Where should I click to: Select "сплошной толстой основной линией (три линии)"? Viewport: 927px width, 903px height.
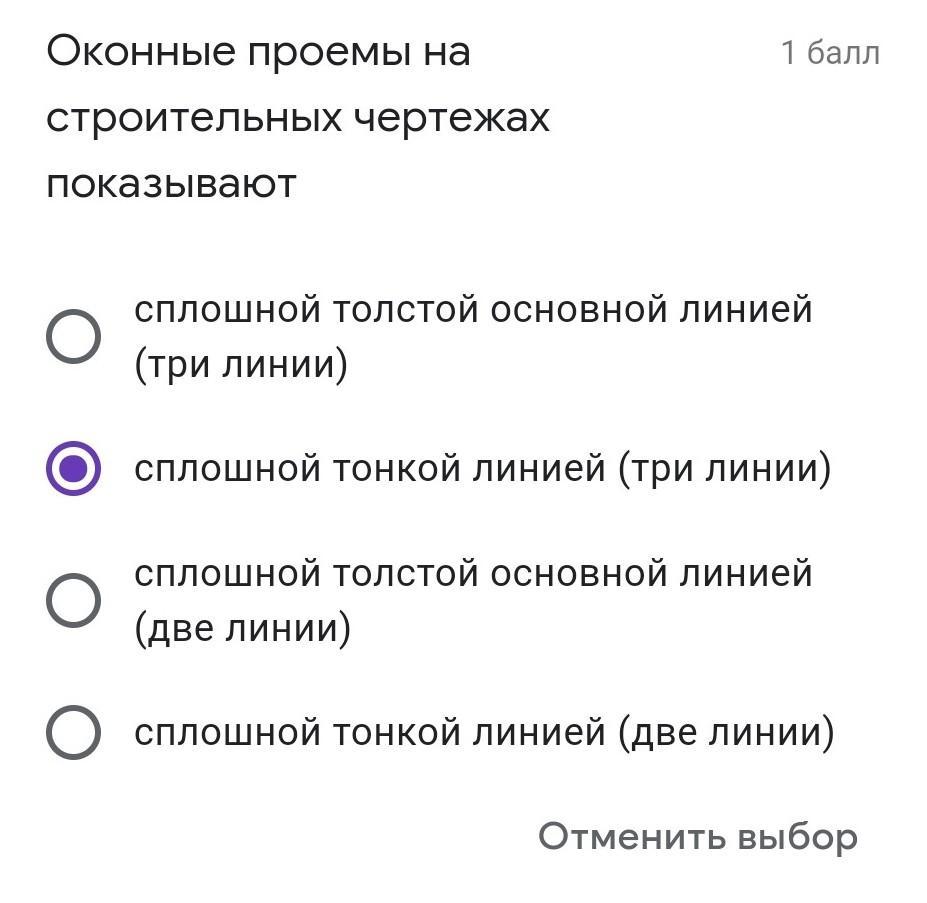coord(73,336)
